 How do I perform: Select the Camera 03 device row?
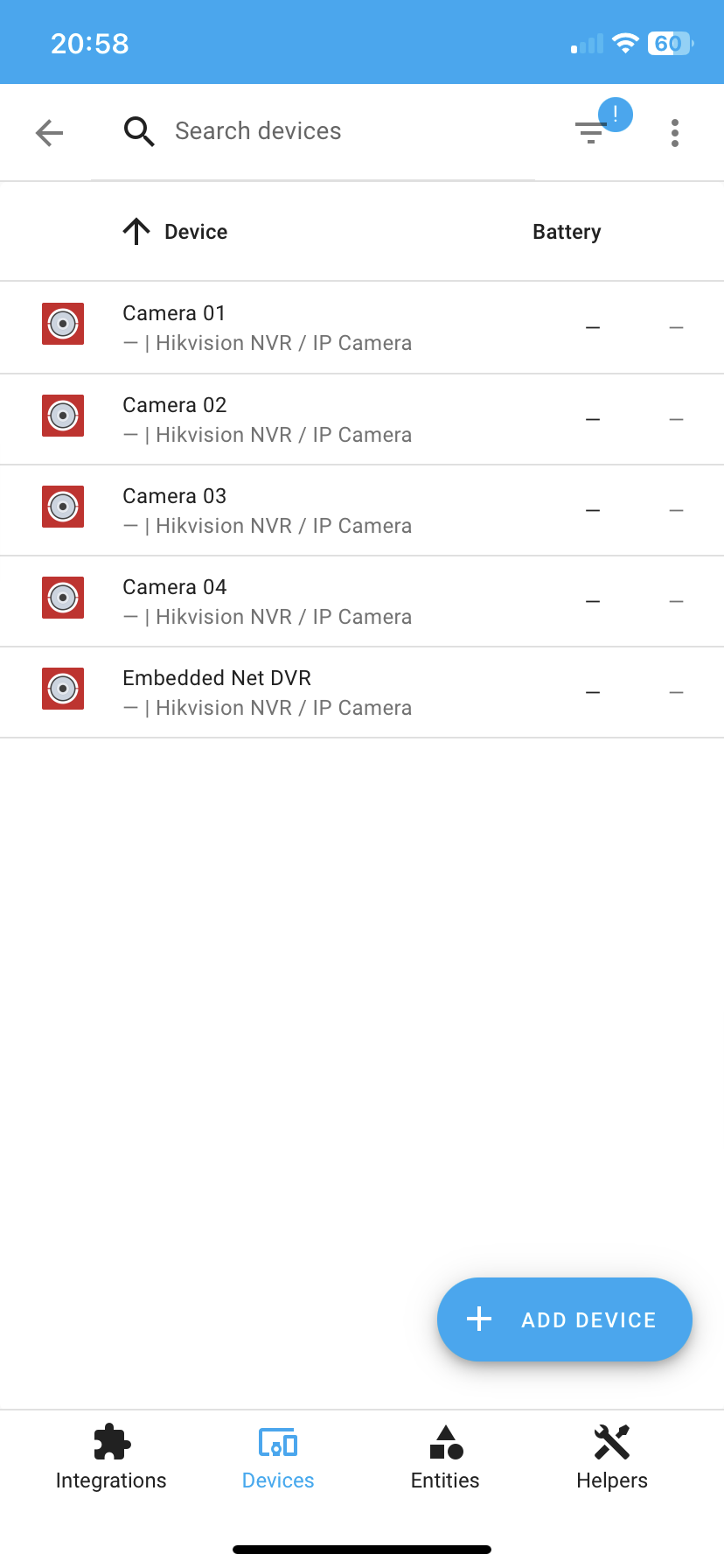(267, 511)
